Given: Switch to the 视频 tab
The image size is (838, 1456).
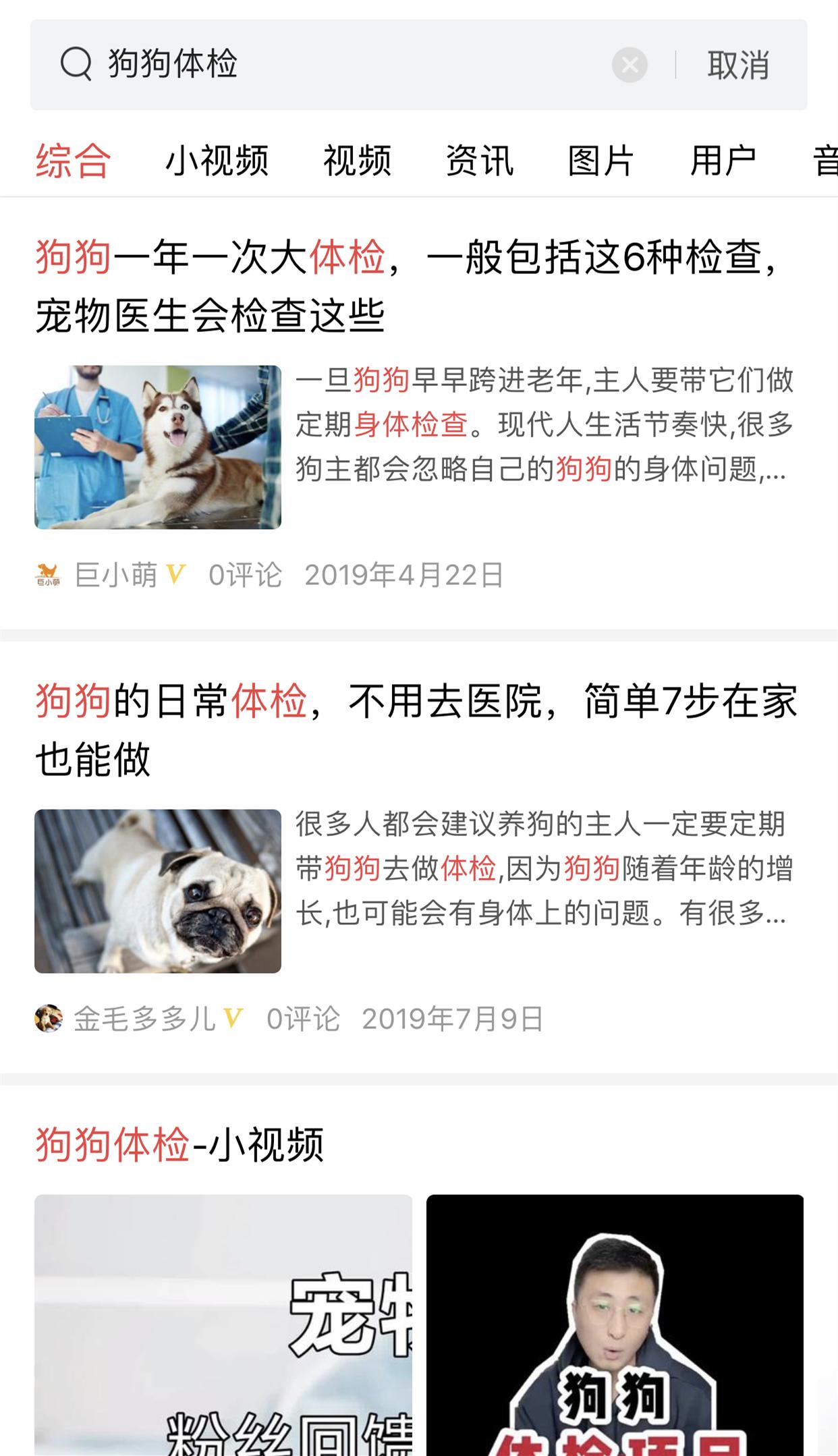Looking at the screenshot, I should pos(359,161).
